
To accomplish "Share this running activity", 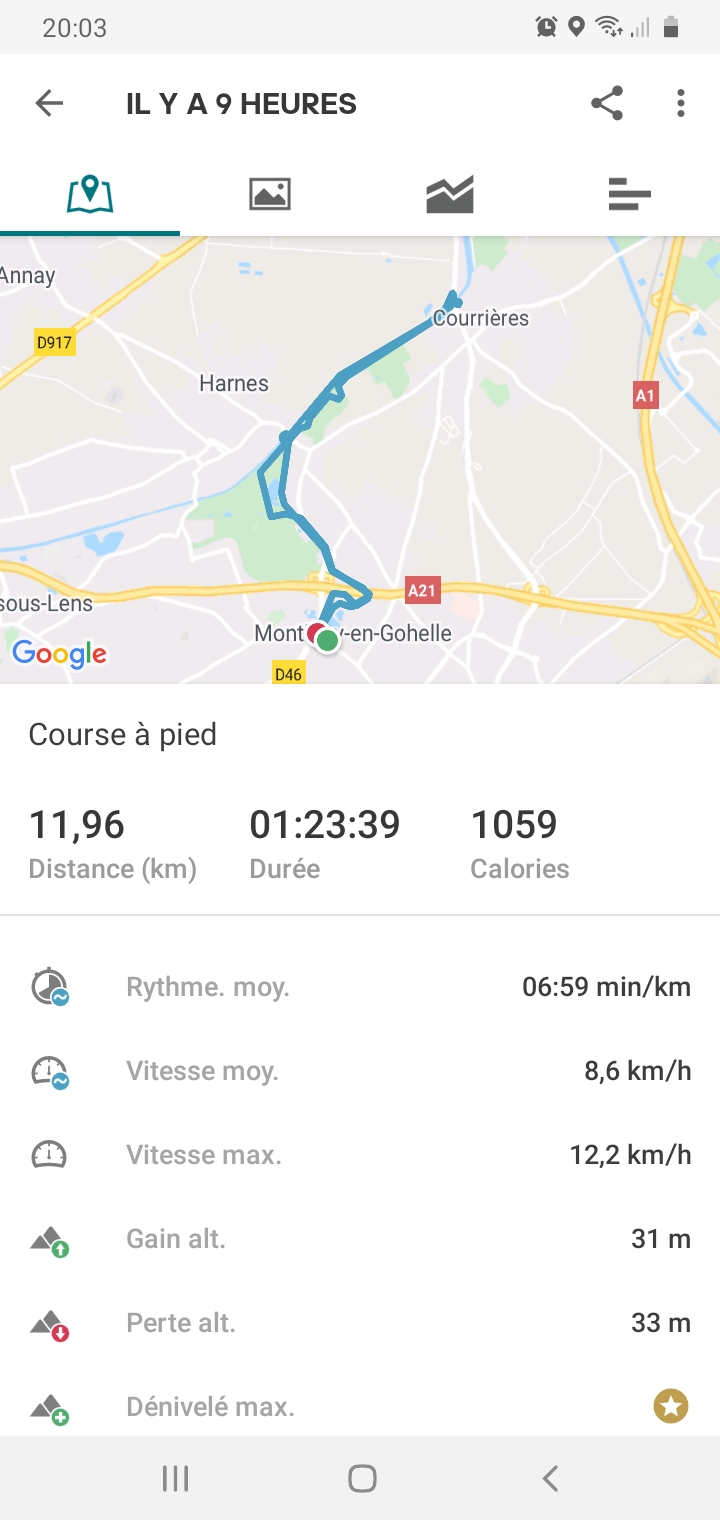I will pos(607,103).
